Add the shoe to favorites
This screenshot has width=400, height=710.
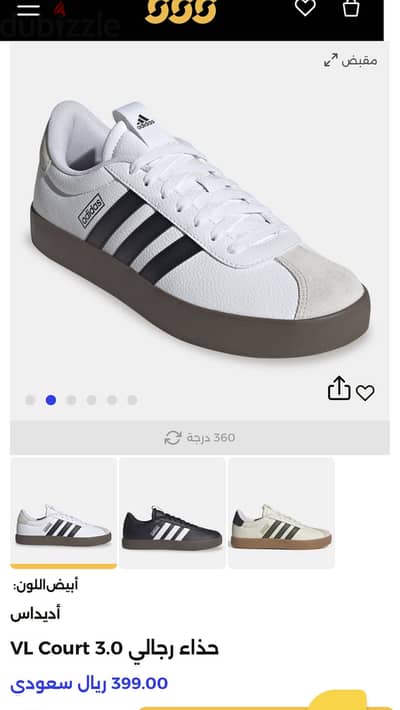click(x=365, y=393)
